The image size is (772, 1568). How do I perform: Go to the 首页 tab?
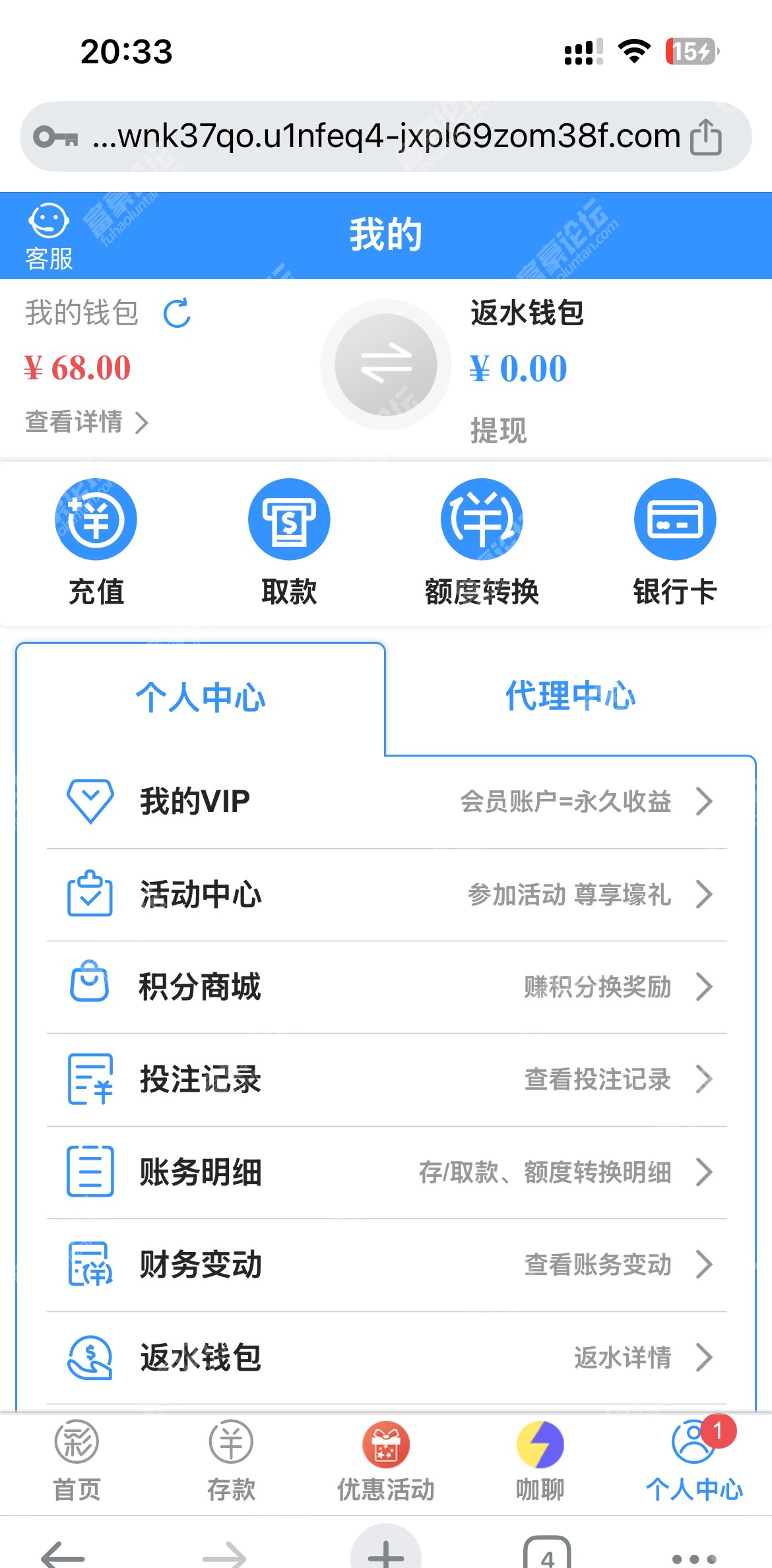pos(77,1460)
